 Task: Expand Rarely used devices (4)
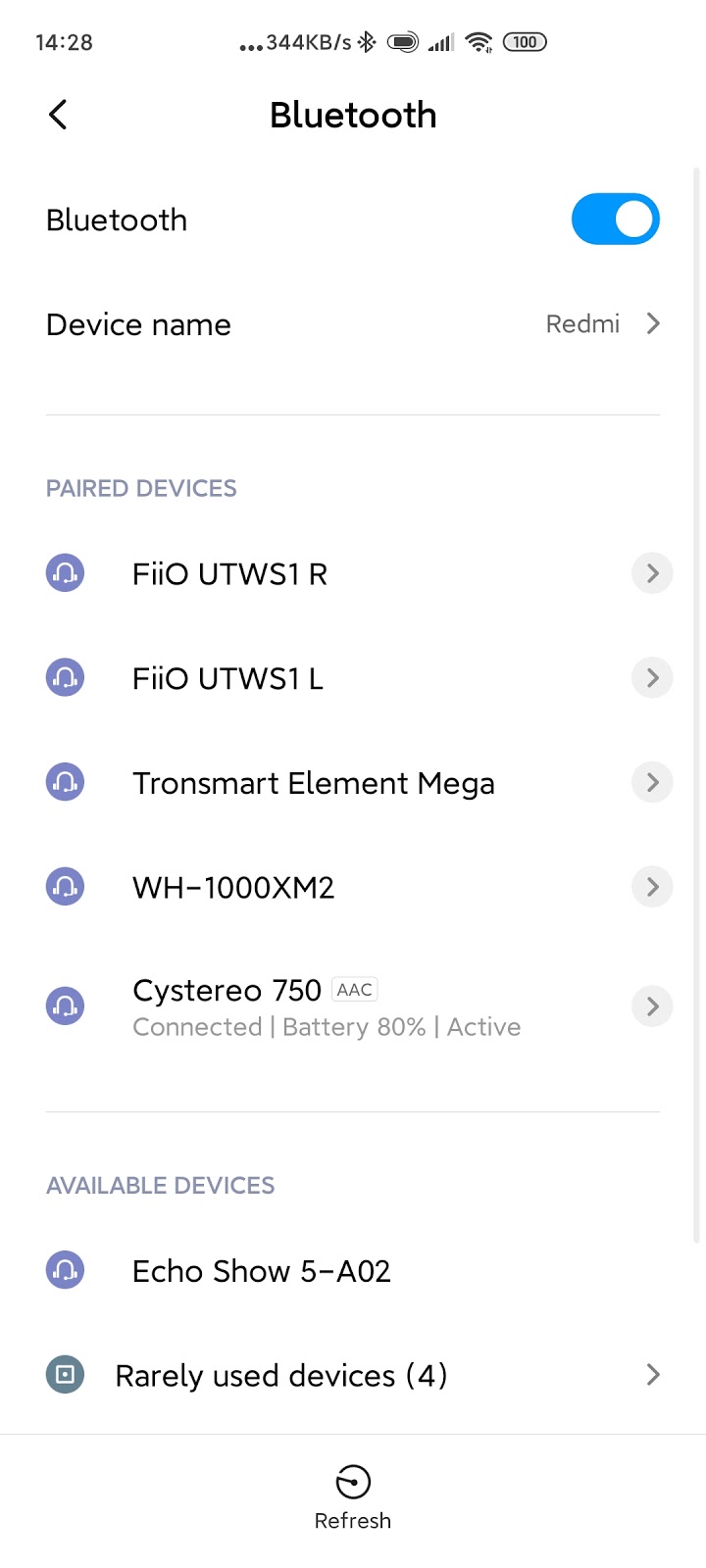[x=353, y=1375]
